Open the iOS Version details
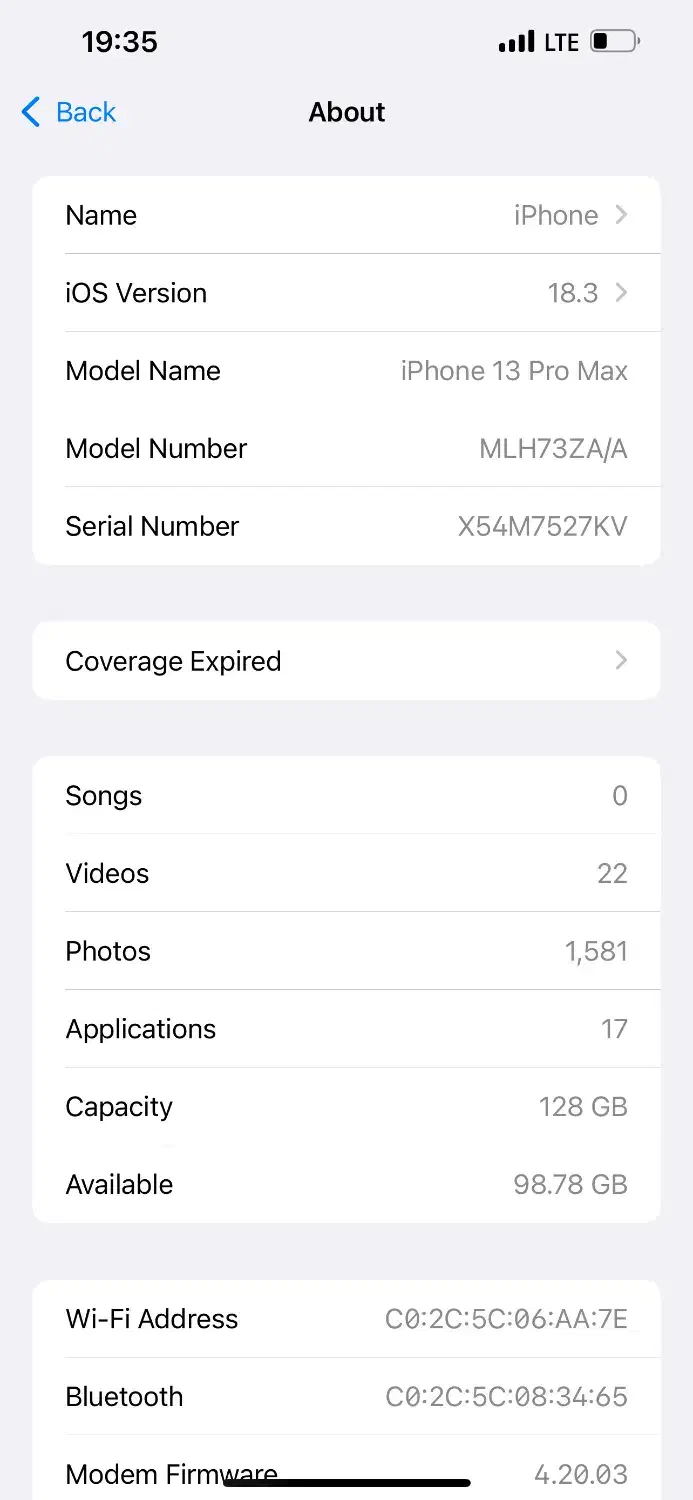The image size is (693, 1500). coord(346,293)
